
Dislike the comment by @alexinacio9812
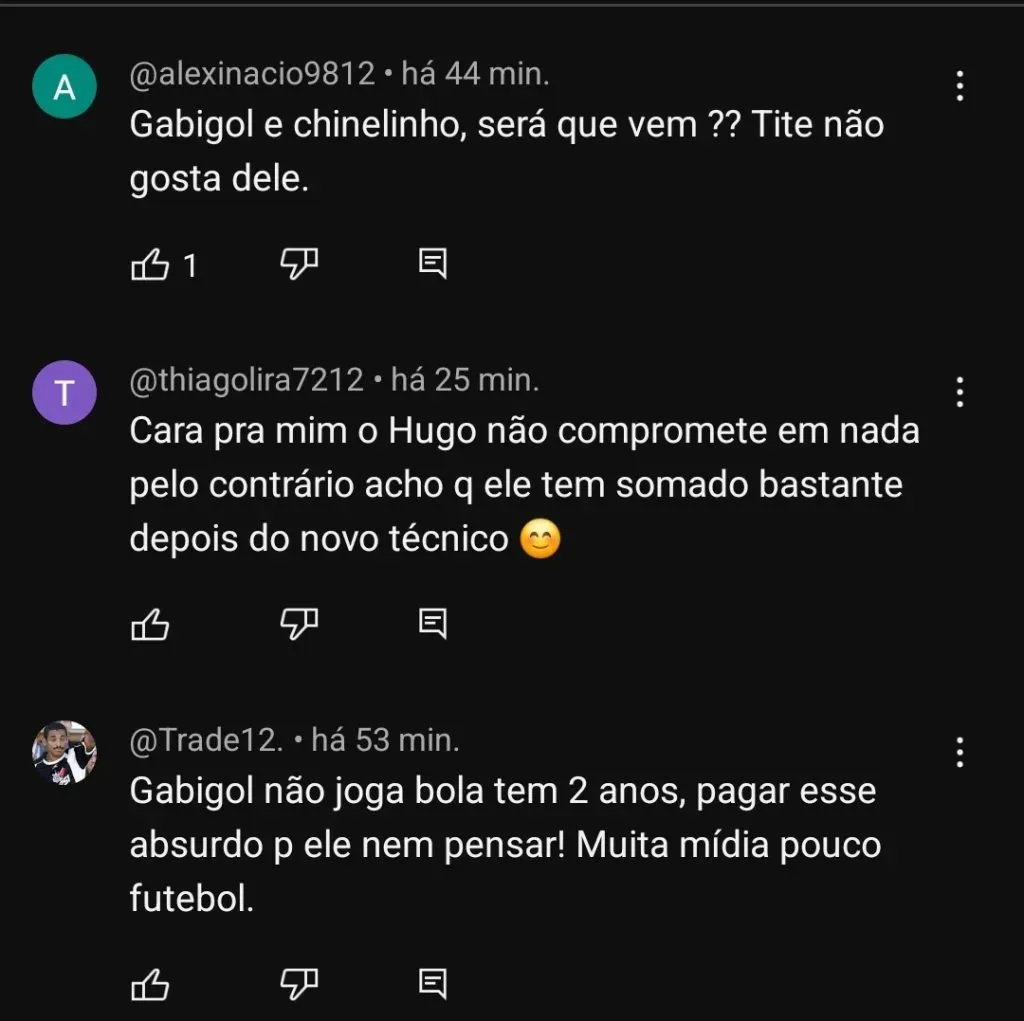point(298,265)
